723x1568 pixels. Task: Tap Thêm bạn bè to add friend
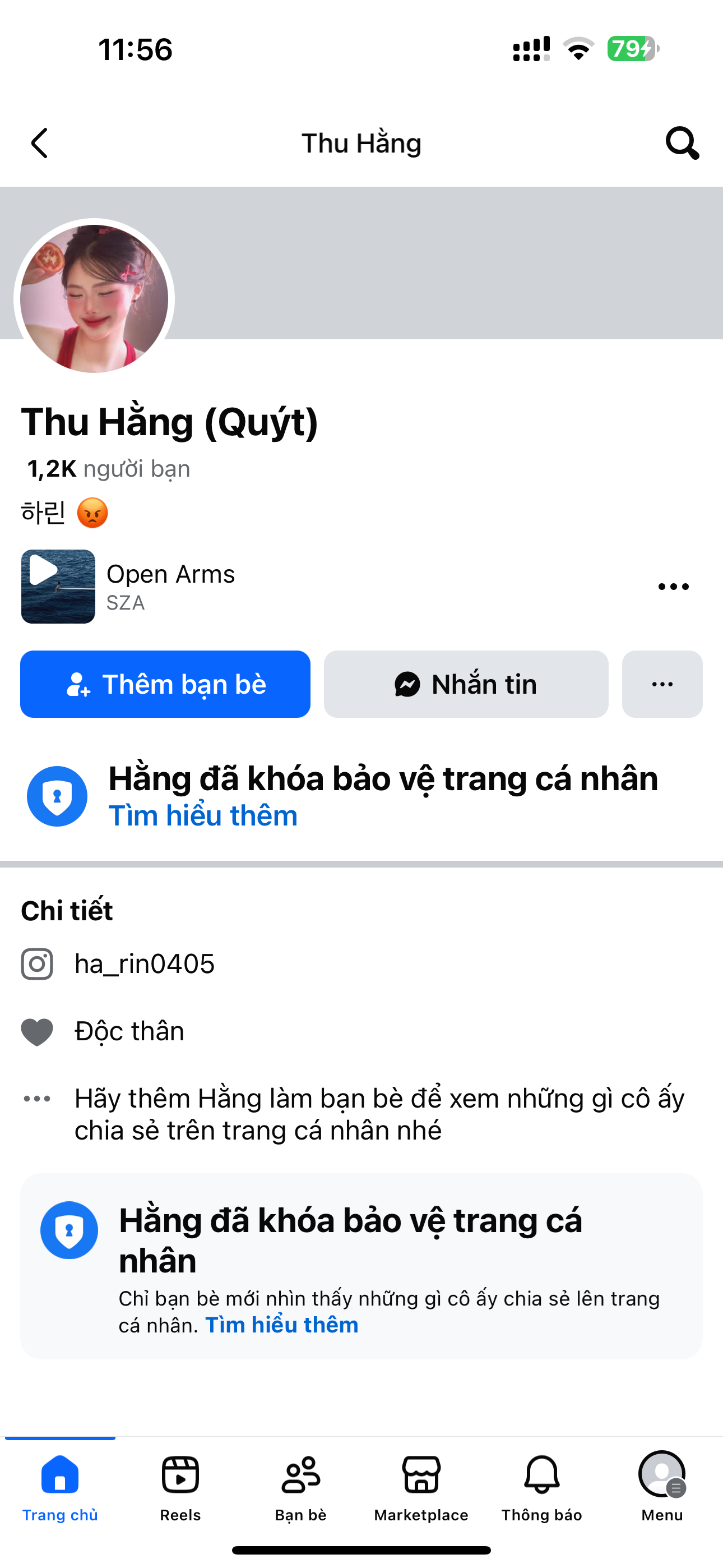(165, 684)
